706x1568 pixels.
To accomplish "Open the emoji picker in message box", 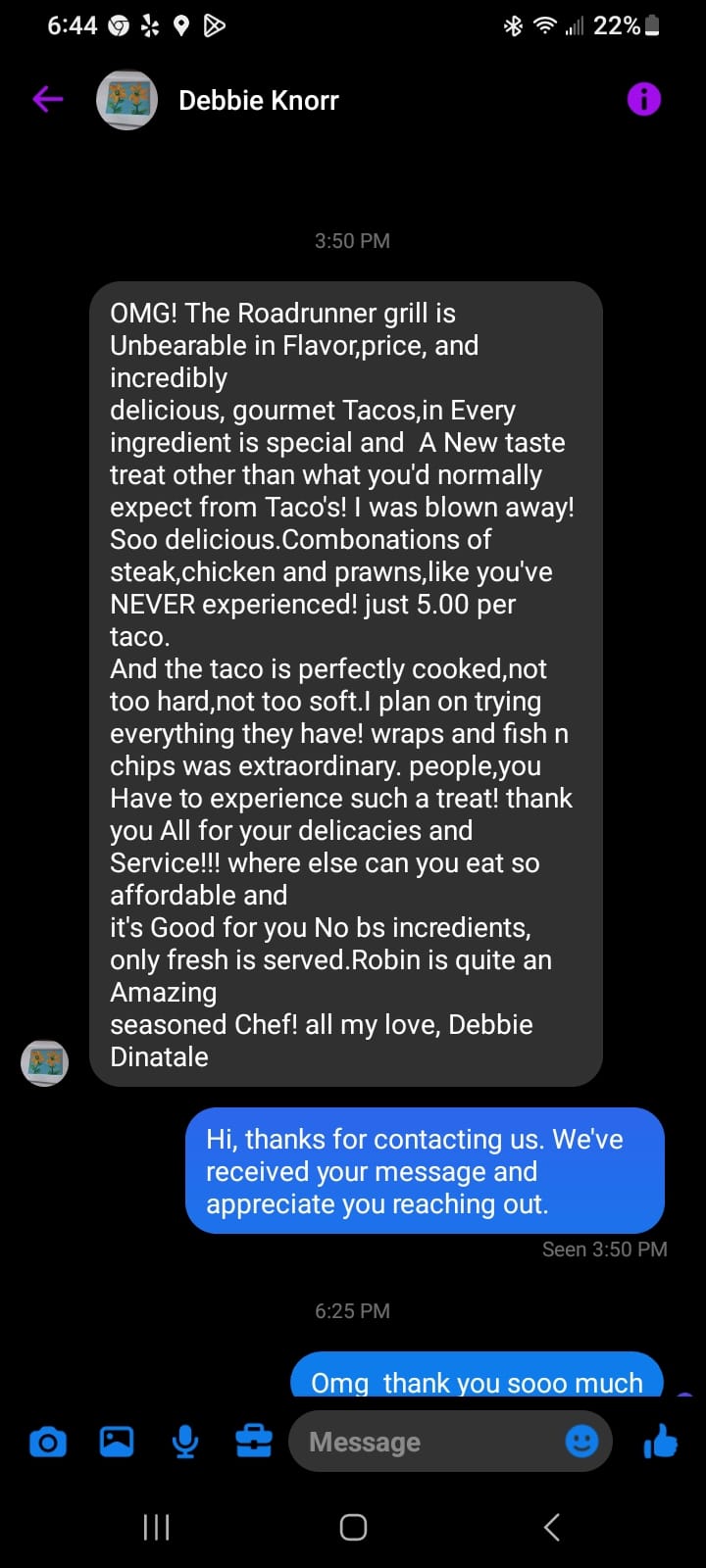I will pyautogui.click(x=581, y=1441).
